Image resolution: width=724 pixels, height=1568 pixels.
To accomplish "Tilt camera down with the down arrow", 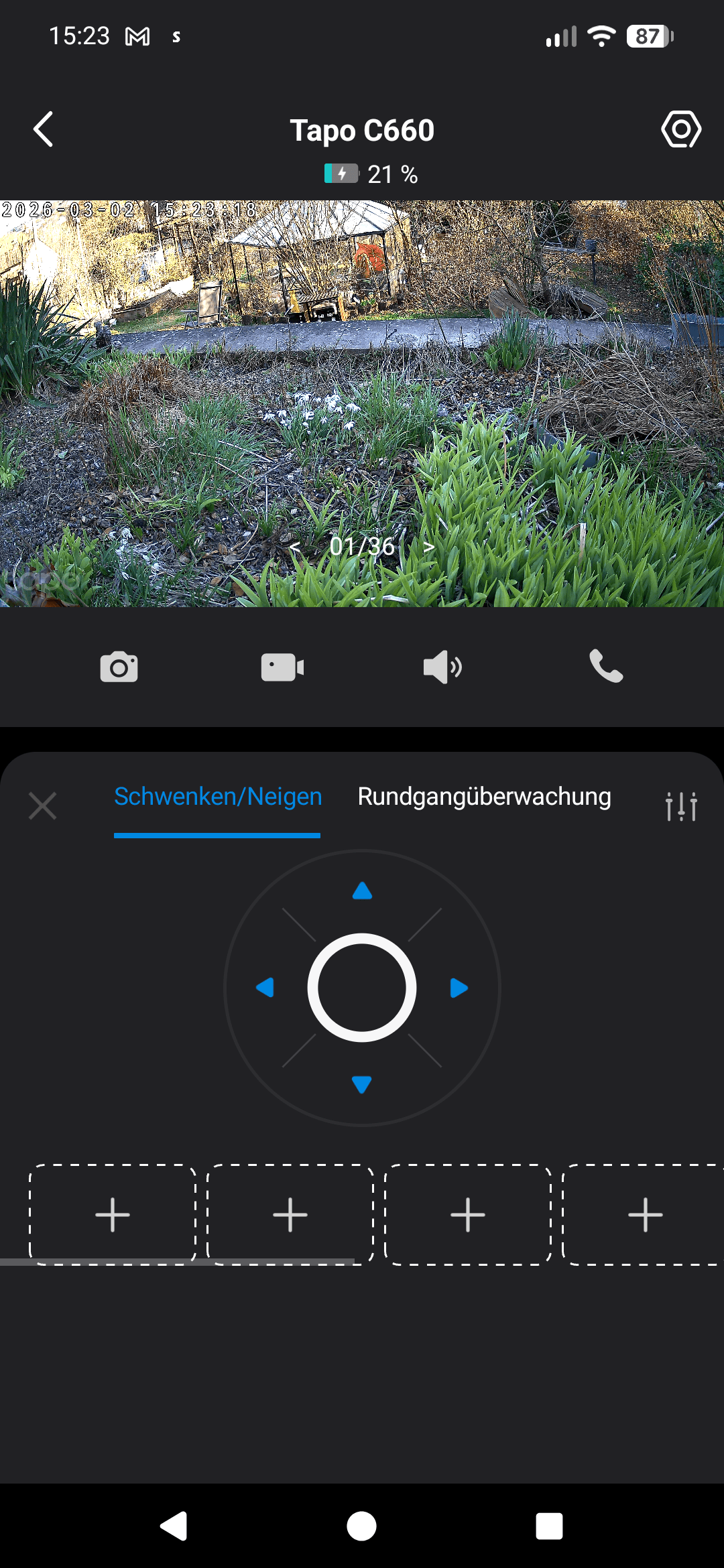I will click(x=362, y=1084).
